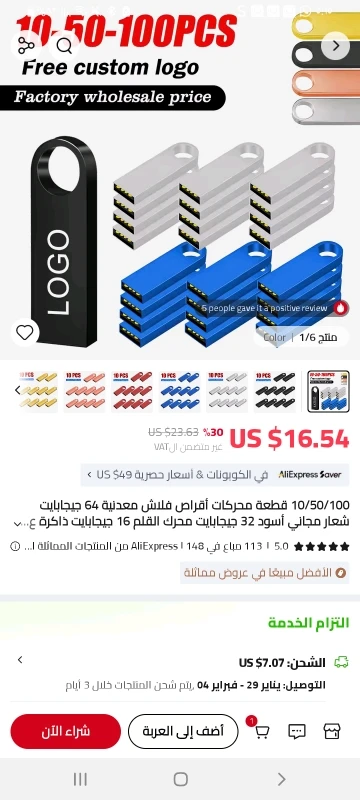Message the seller via chat icon
This screenshot has height=800, width=360.
point(297,732)
